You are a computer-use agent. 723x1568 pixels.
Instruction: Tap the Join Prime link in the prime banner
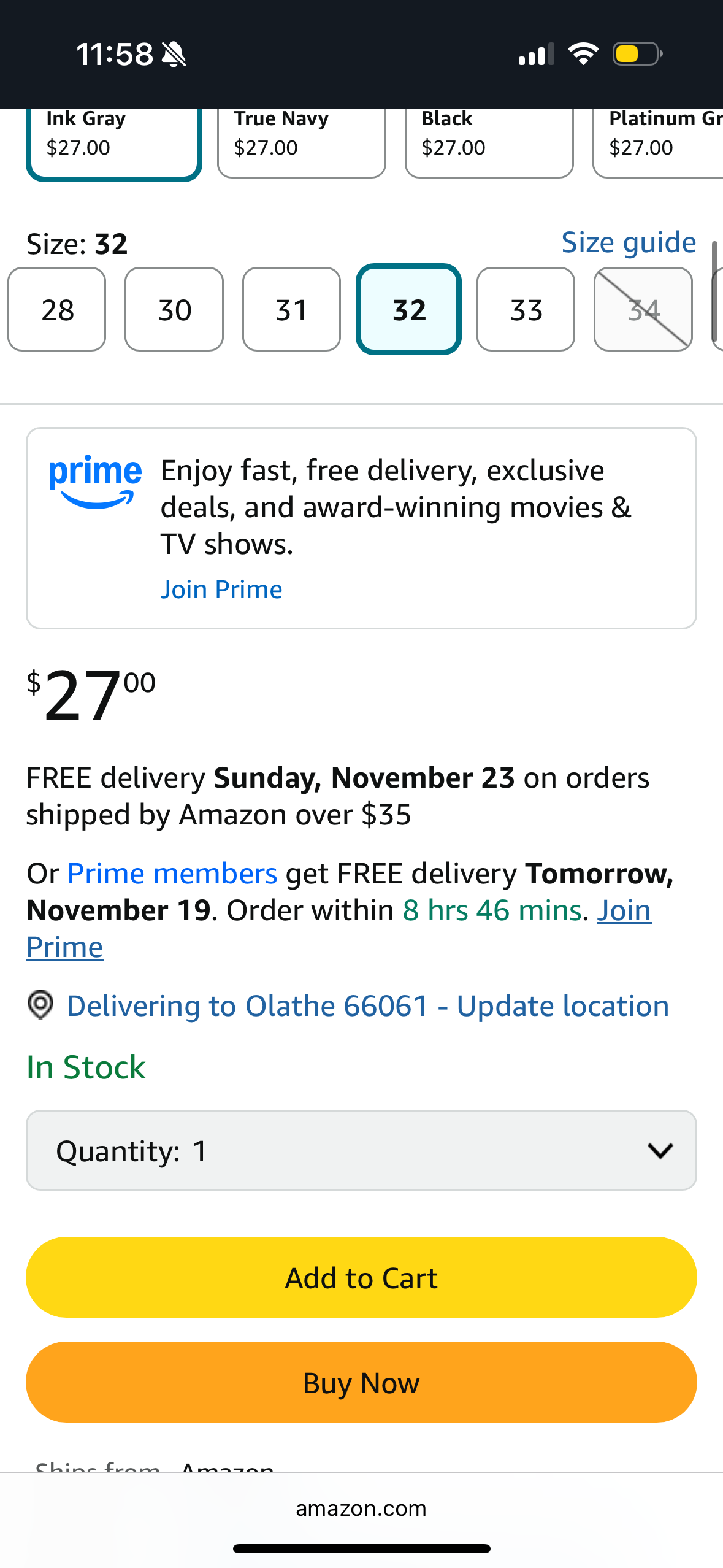(221, 590)
